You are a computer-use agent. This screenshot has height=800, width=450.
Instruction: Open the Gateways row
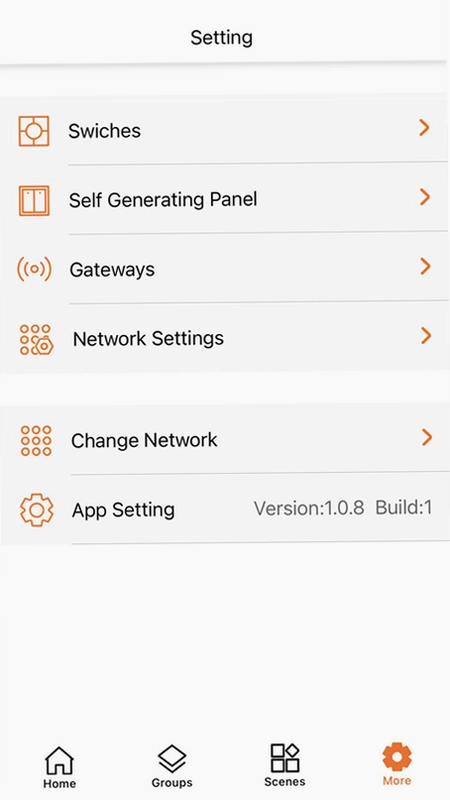click(224, 268)
